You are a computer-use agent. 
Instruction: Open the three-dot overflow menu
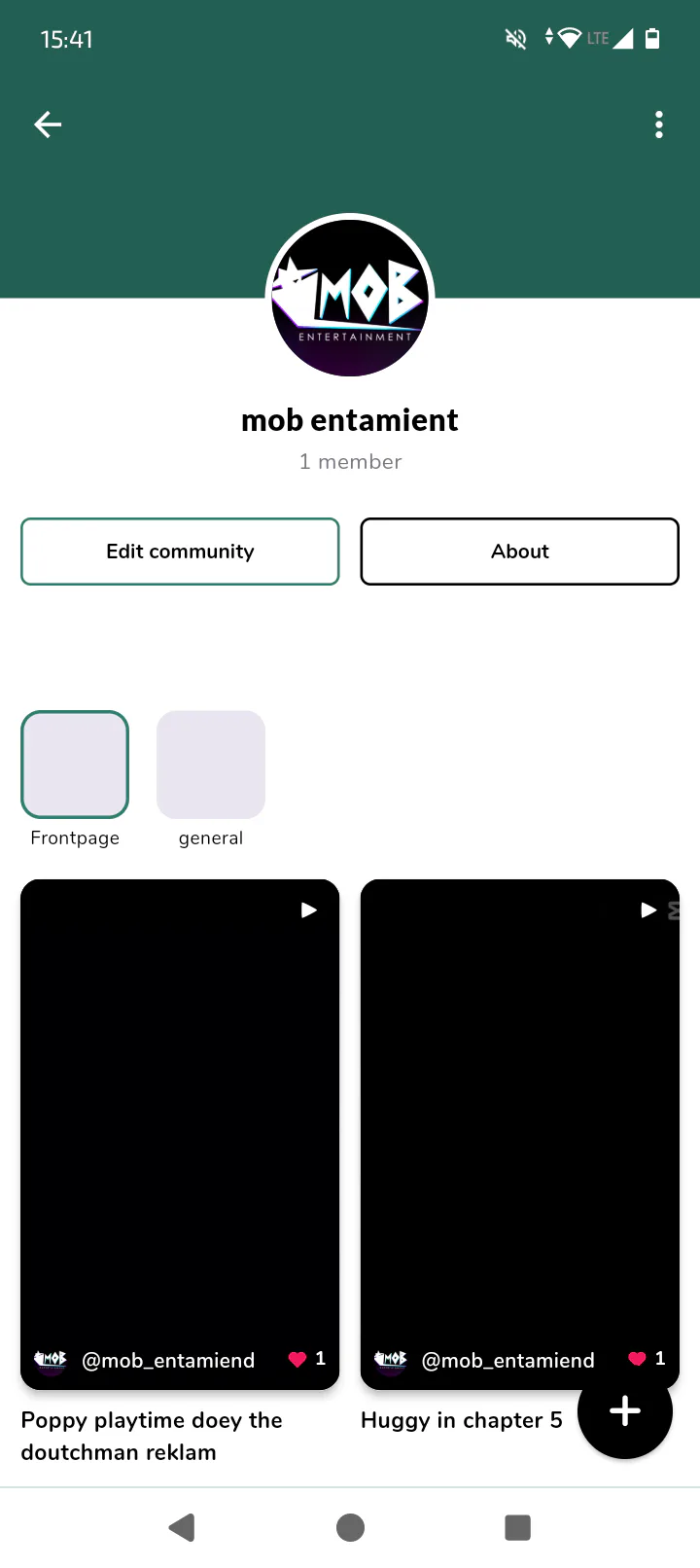659,125
